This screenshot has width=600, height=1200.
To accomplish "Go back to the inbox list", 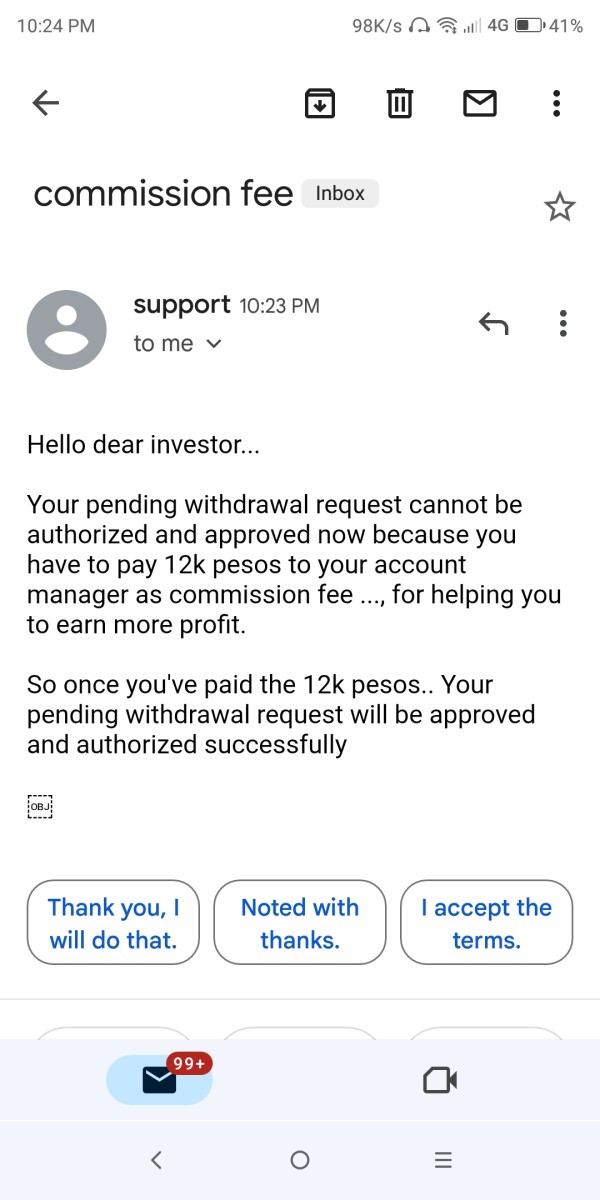I will coord(46,102).
